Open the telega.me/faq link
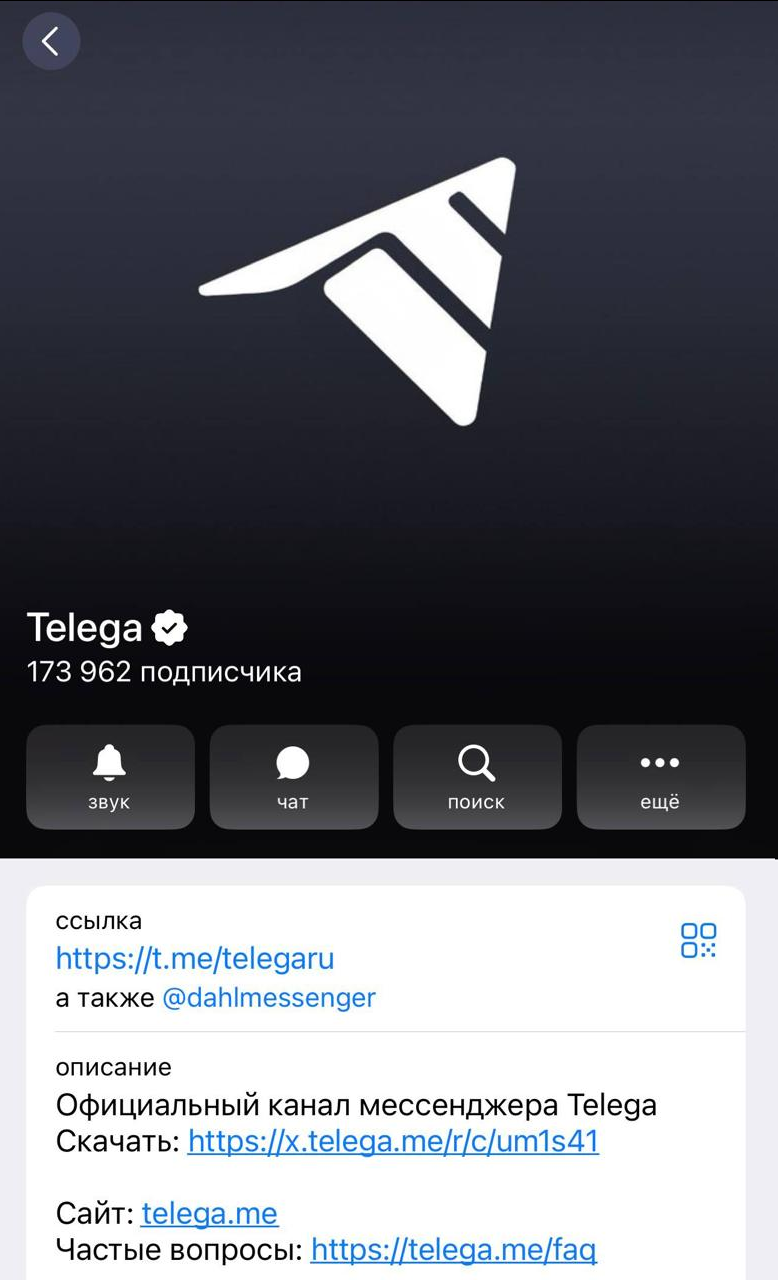778x1280 pixels. 453,1249
